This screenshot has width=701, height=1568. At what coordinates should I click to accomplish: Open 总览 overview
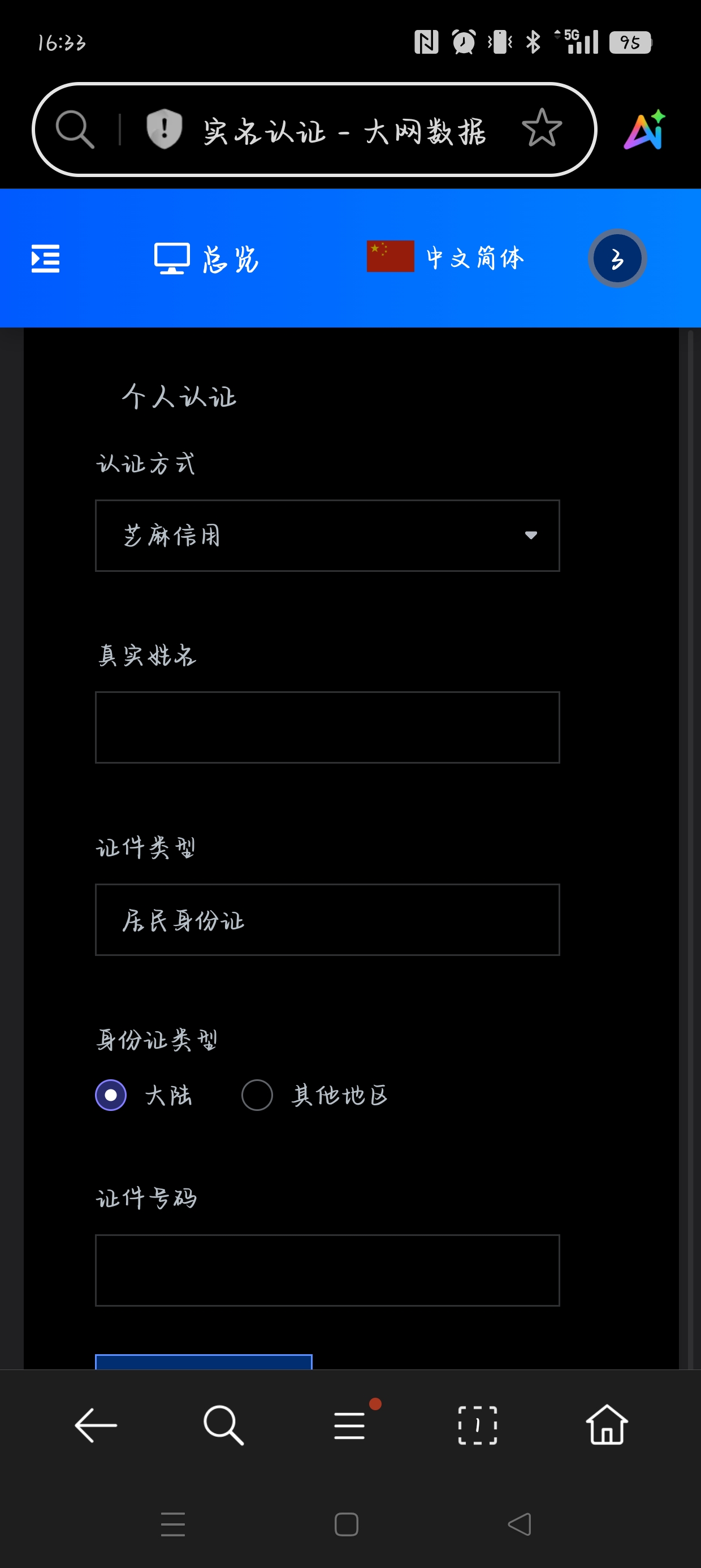click(207, 259)
